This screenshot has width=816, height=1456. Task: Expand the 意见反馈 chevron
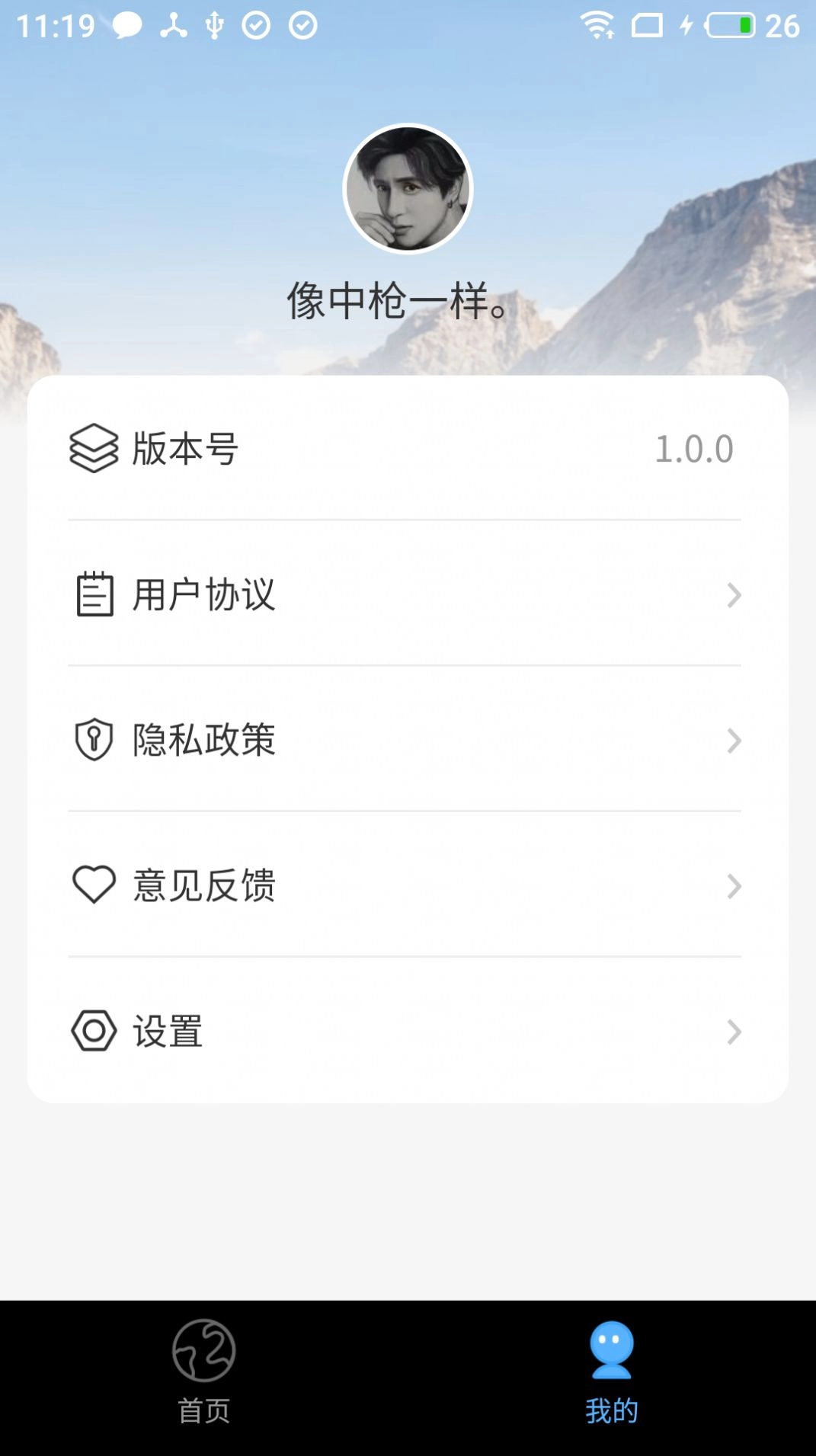click(x=733, y=885)
